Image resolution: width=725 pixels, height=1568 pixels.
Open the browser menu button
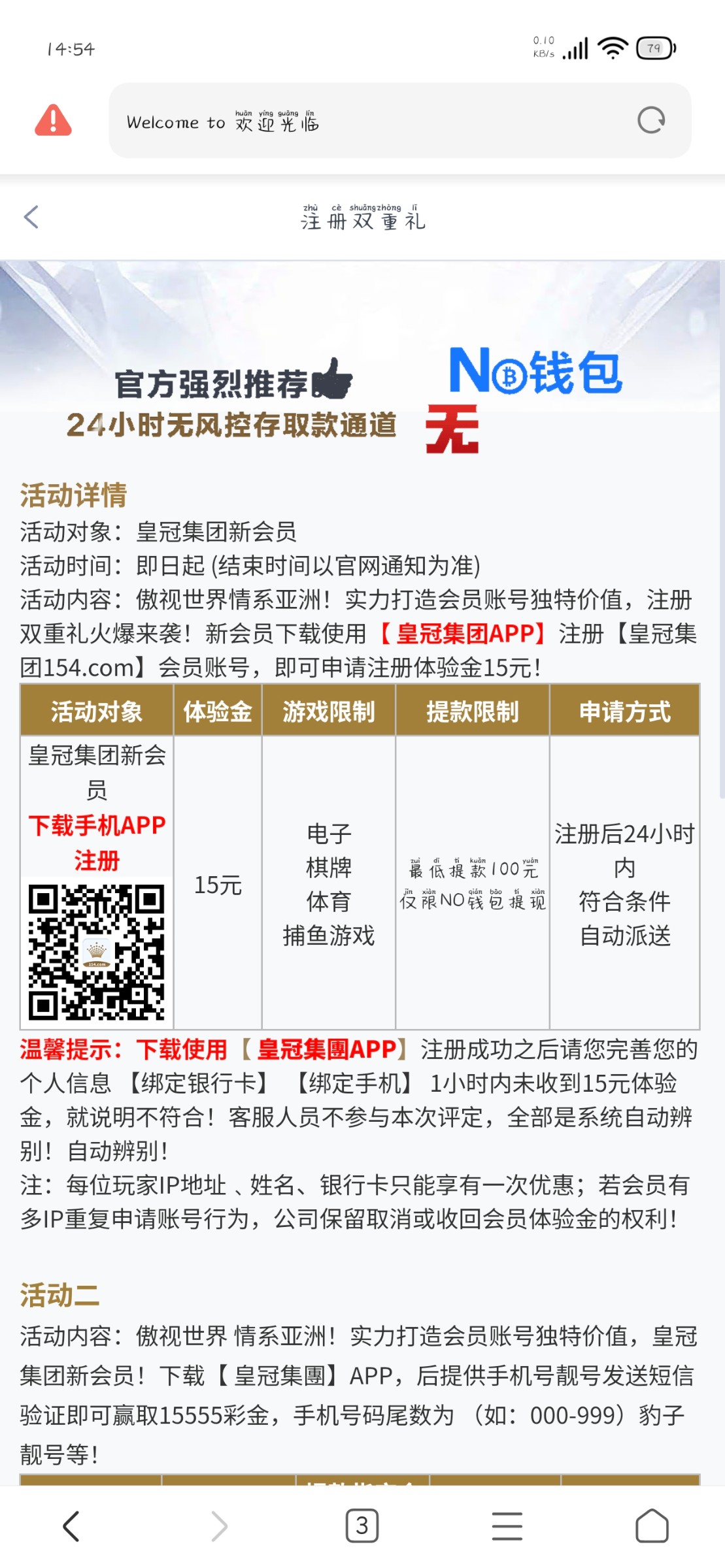point(507,1526)
